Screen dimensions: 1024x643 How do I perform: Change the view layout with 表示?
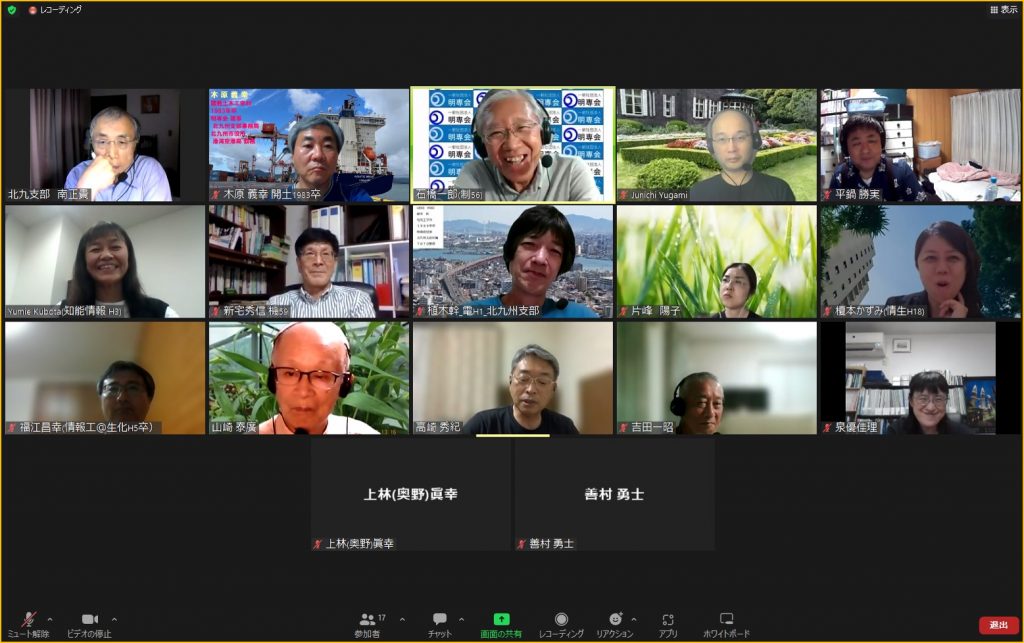(1002, 9)
